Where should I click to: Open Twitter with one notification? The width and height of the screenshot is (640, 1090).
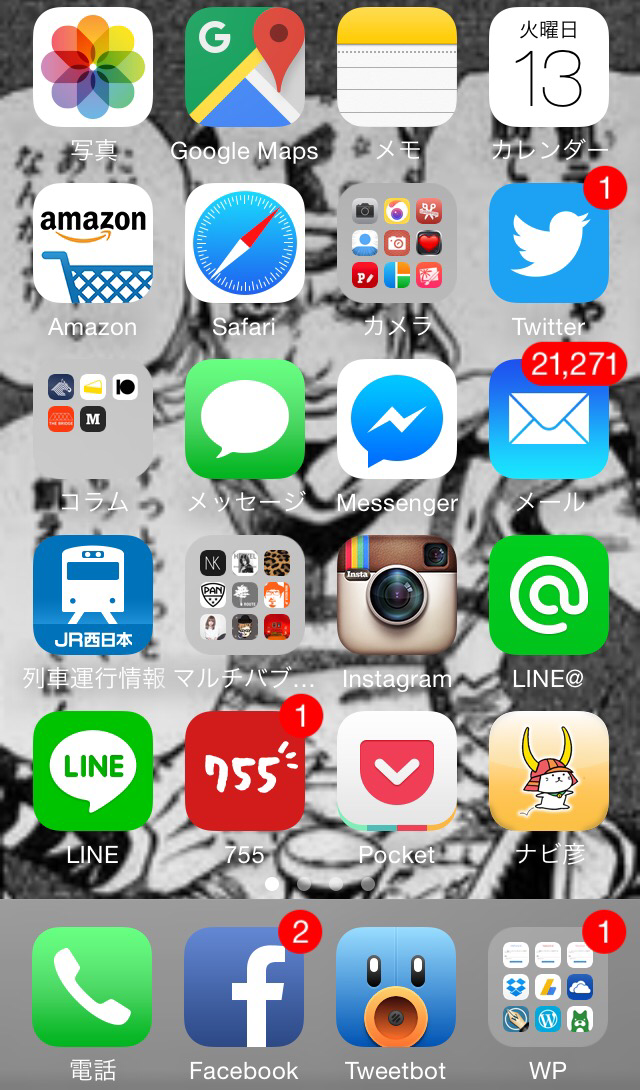pos(549,243)
